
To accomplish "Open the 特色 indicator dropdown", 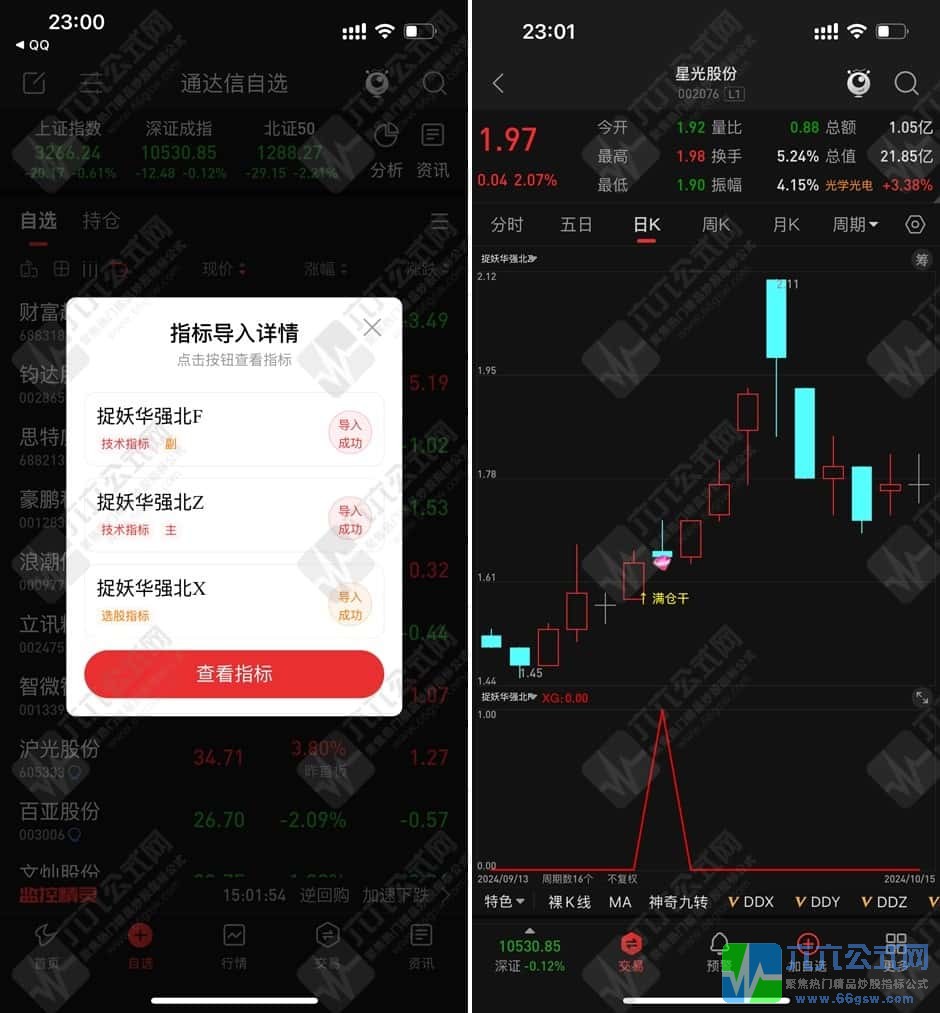I will click(504, 902).
